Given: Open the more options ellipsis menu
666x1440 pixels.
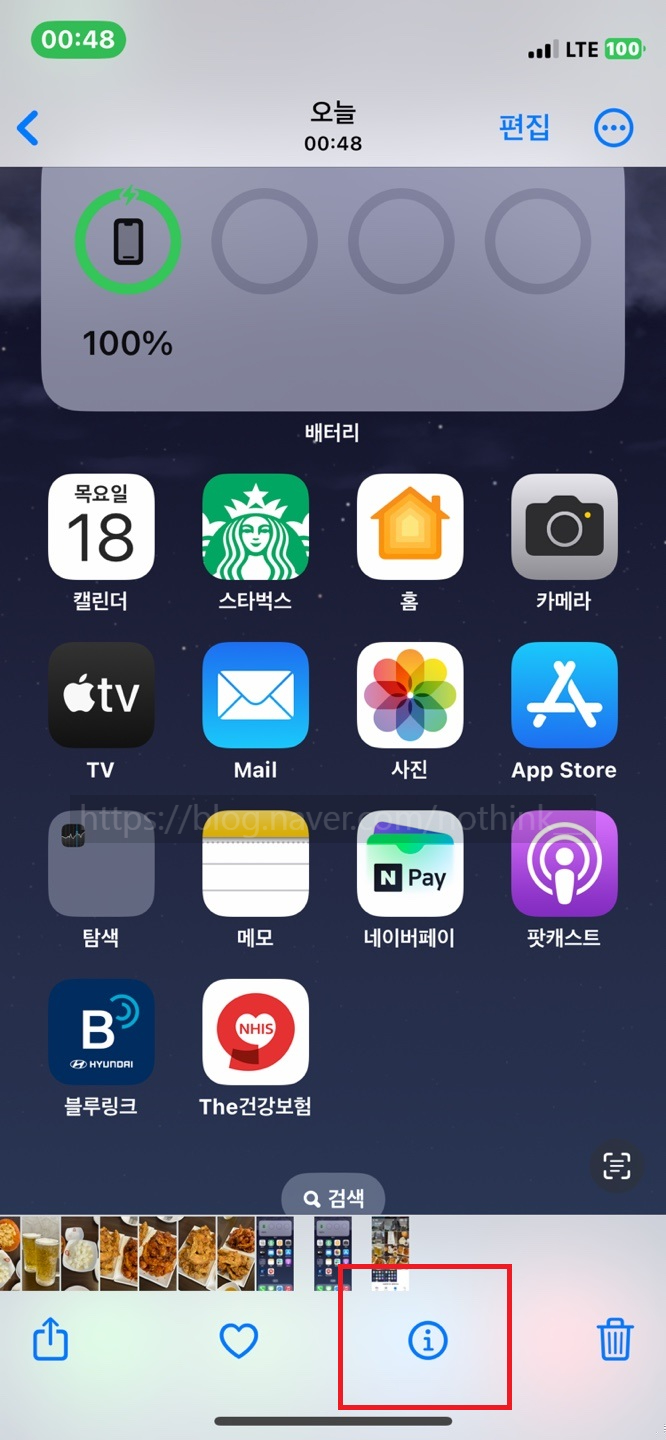Looking at the screenshot, I should (613, 128).
